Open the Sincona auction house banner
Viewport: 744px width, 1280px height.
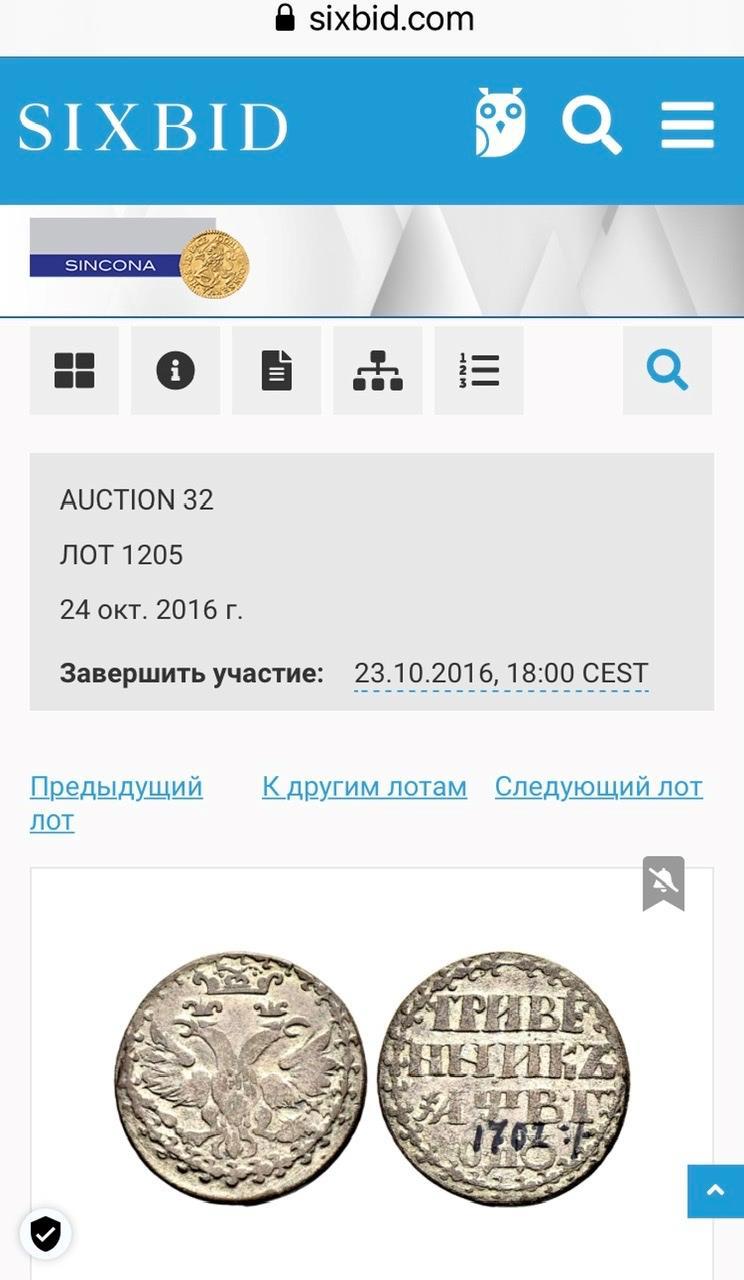140,262
